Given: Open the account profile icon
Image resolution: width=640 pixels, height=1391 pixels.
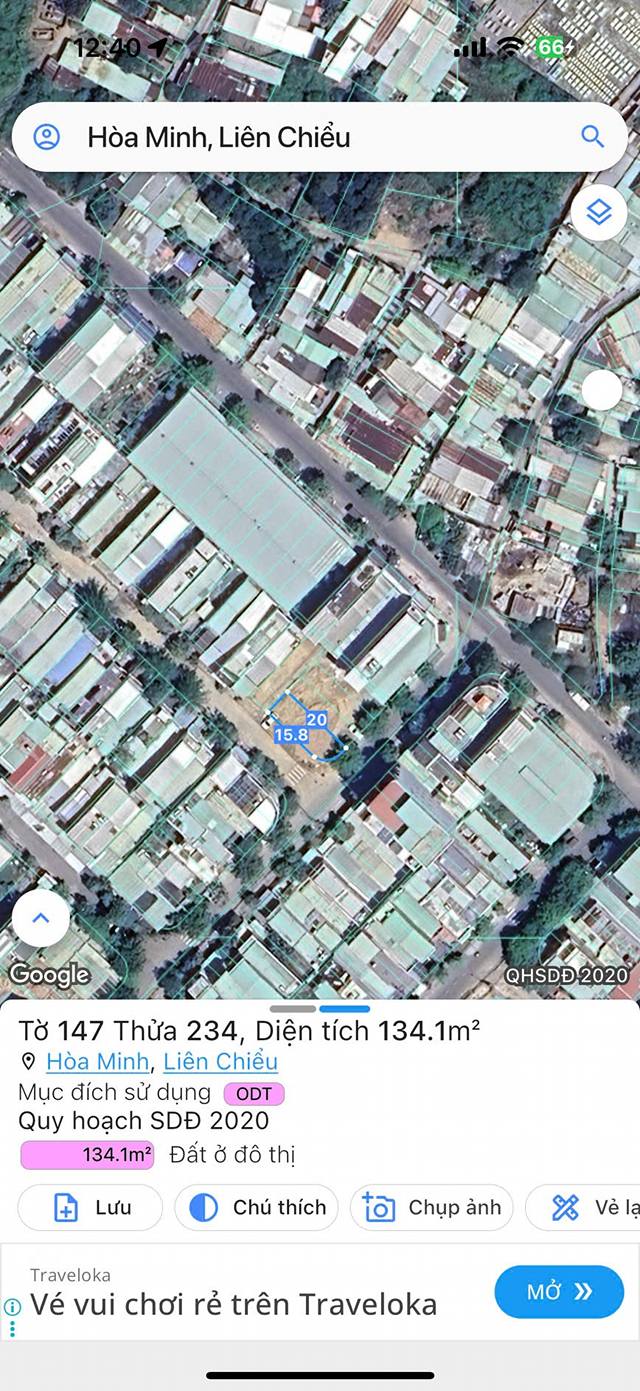Looking at the screenshot, I should tap(47, 137).
